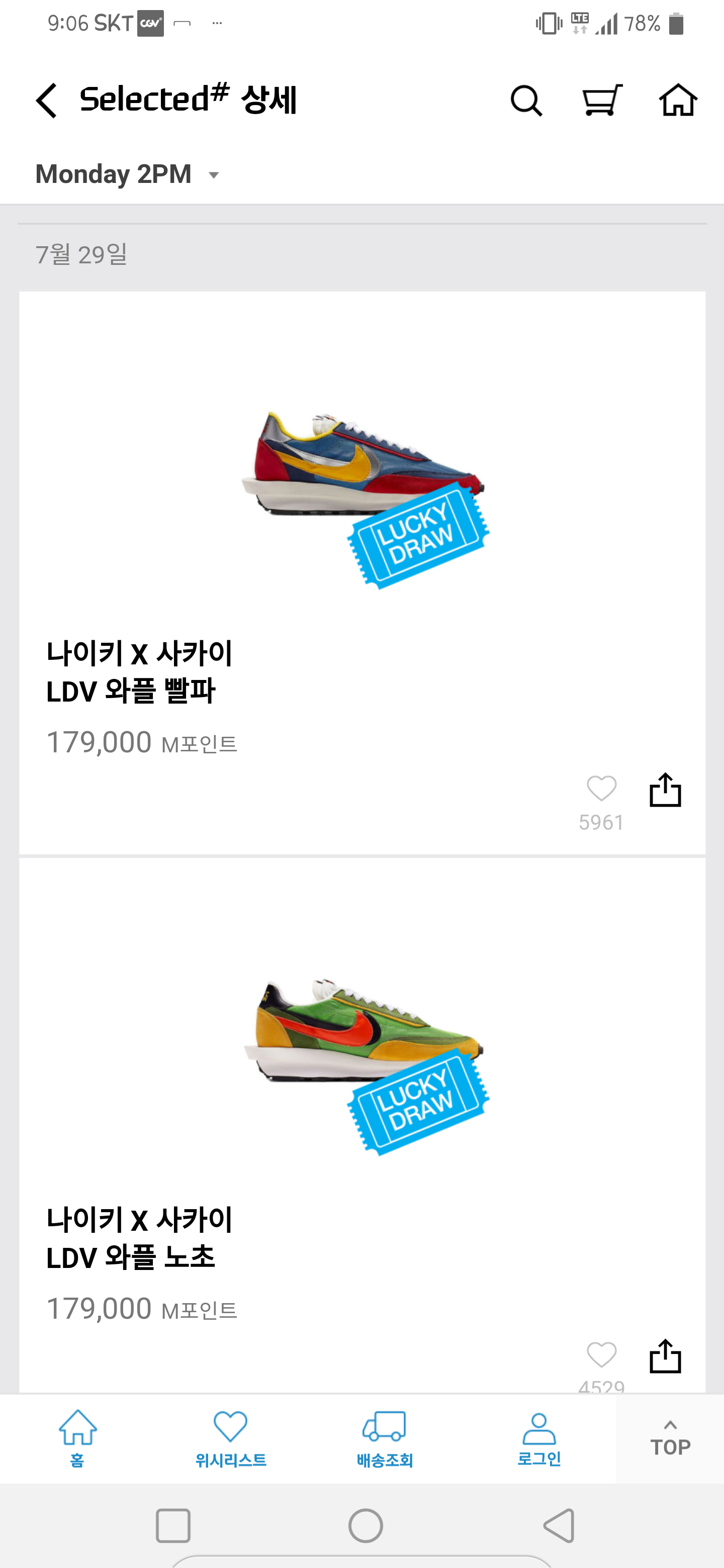Open the 위시리스트 tab
The height and width of the screenshot is (1568, 724).
pos(231,1438)
